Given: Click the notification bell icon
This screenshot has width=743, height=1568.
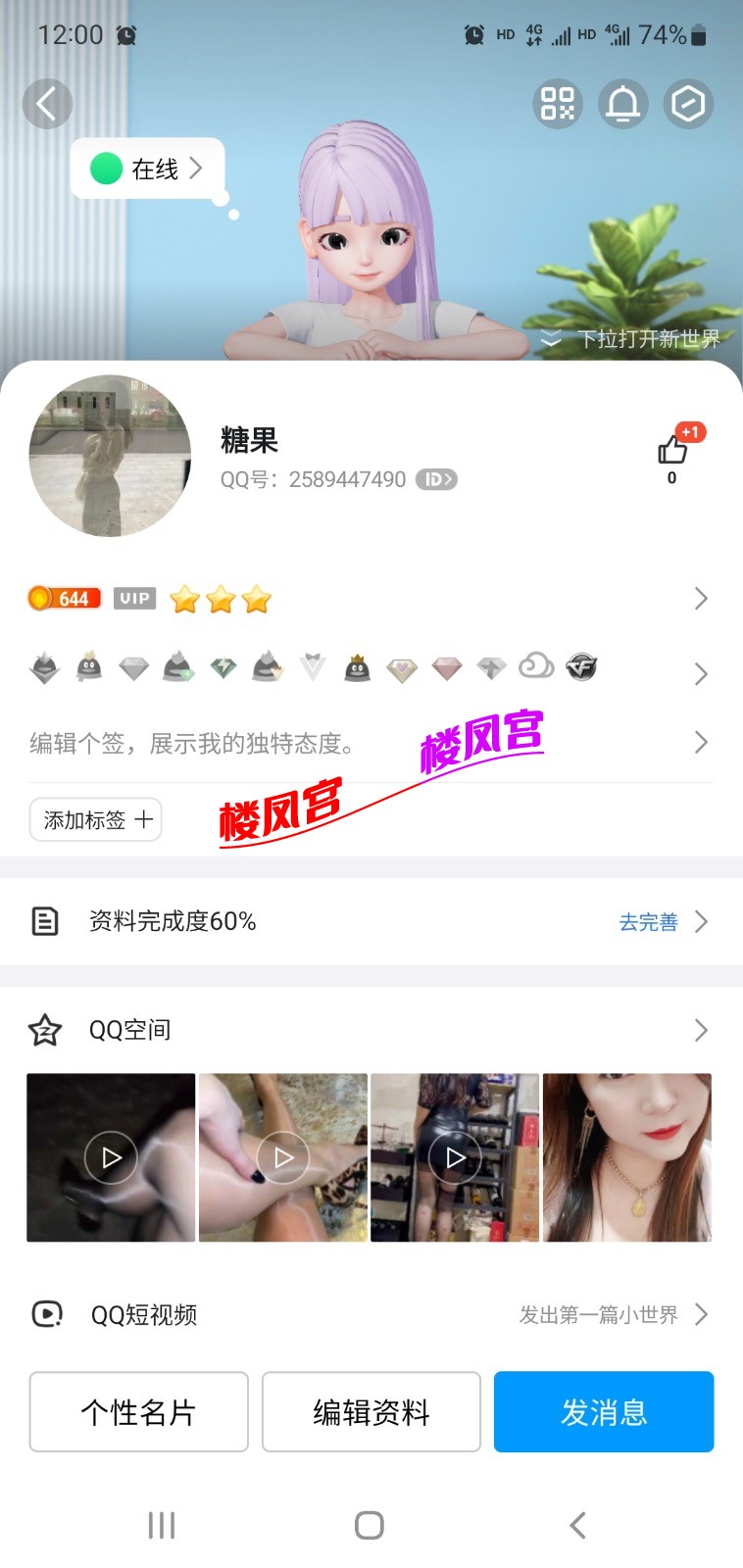Looking at the screenshot, I should tap(623, 104).
